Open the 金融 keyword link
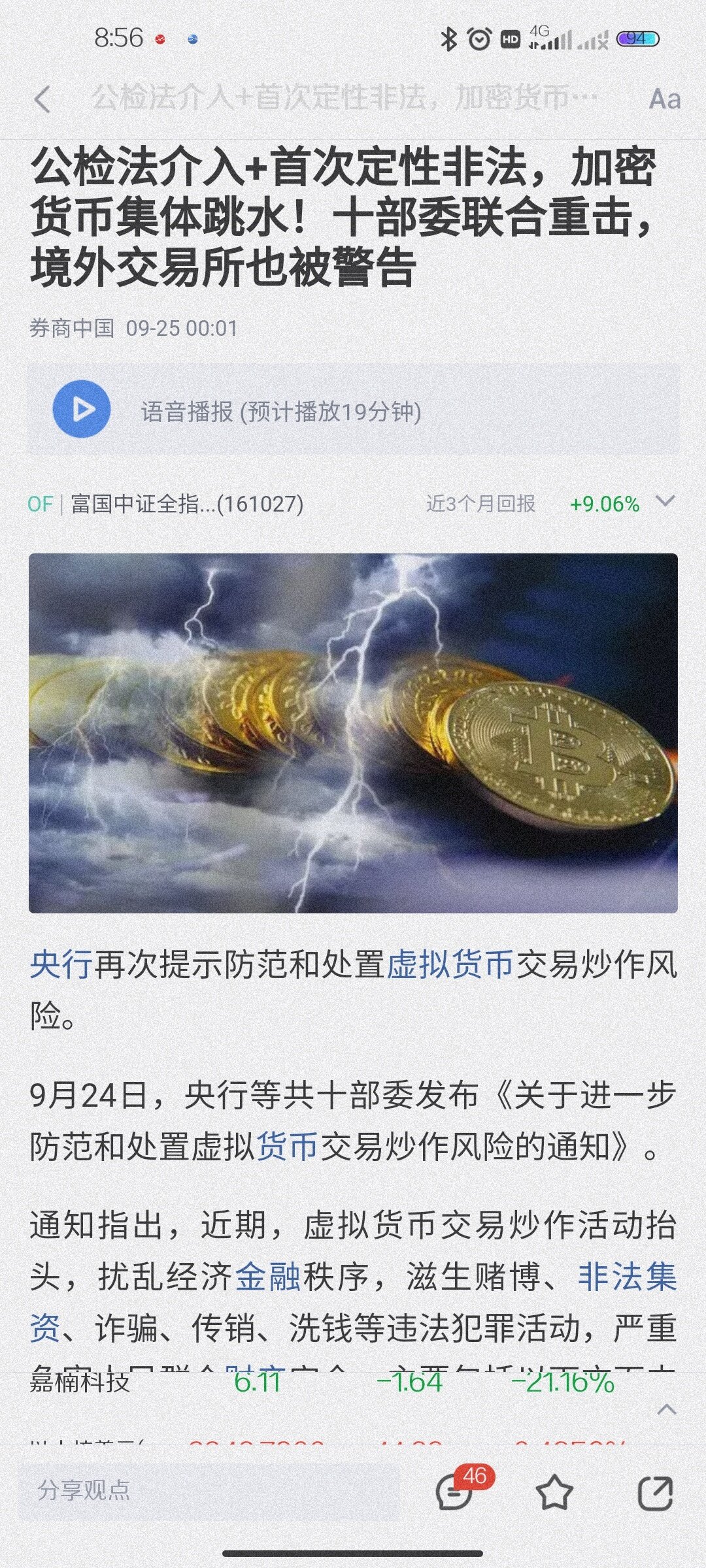 [267, 1275]
